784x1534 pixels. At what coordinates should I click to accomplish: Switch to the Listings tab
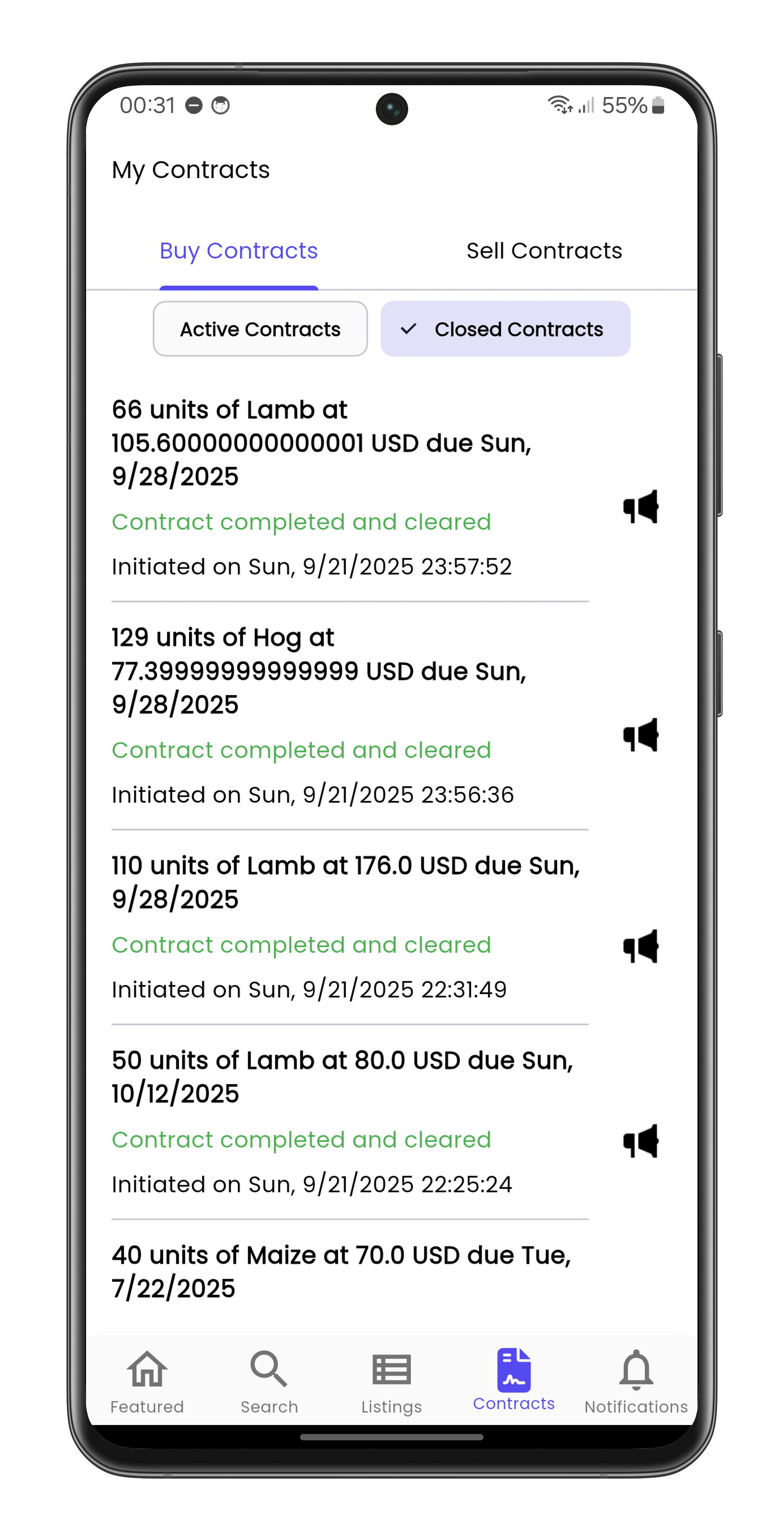(x=391, y=1381)
